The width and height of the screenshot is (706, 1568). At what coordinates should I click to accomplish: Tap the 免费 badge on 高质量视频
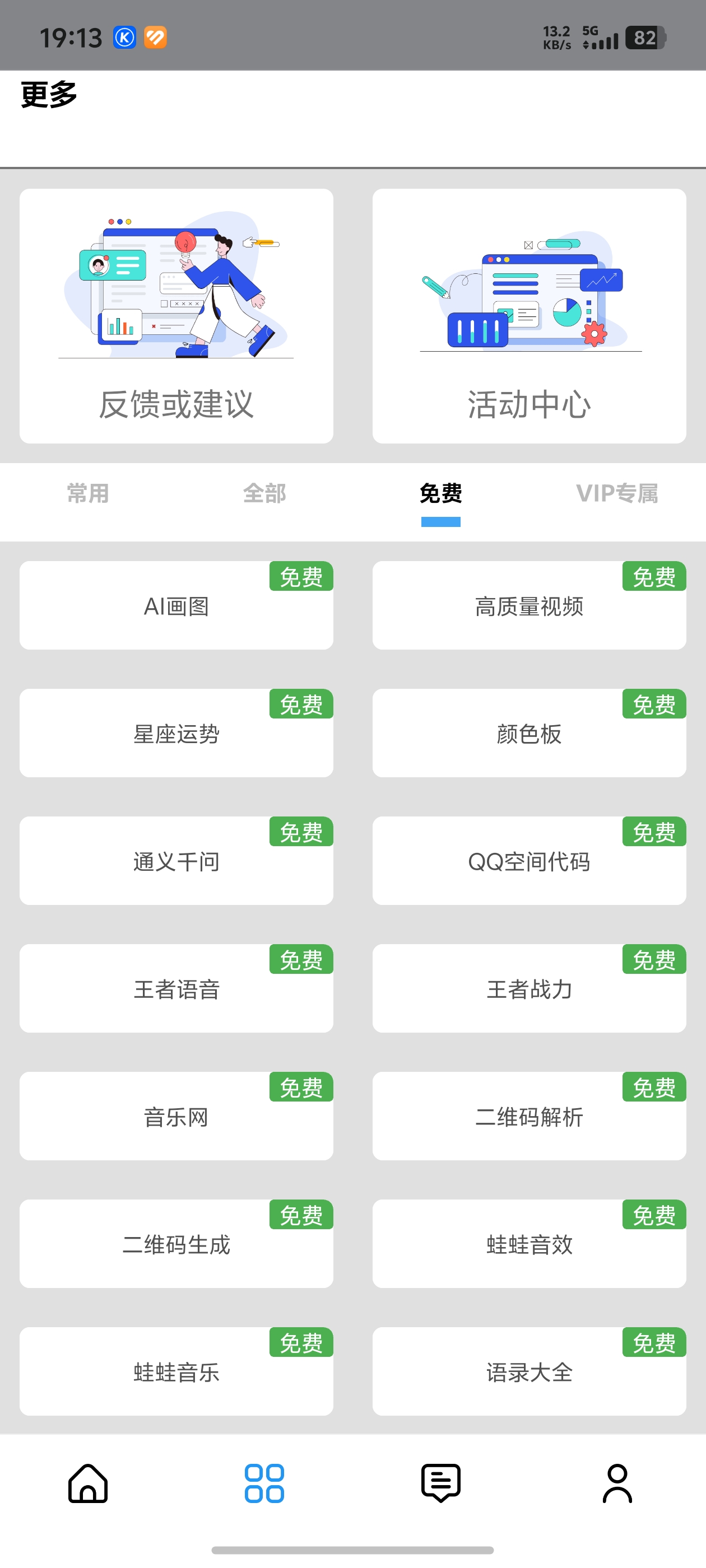(653, 576)
